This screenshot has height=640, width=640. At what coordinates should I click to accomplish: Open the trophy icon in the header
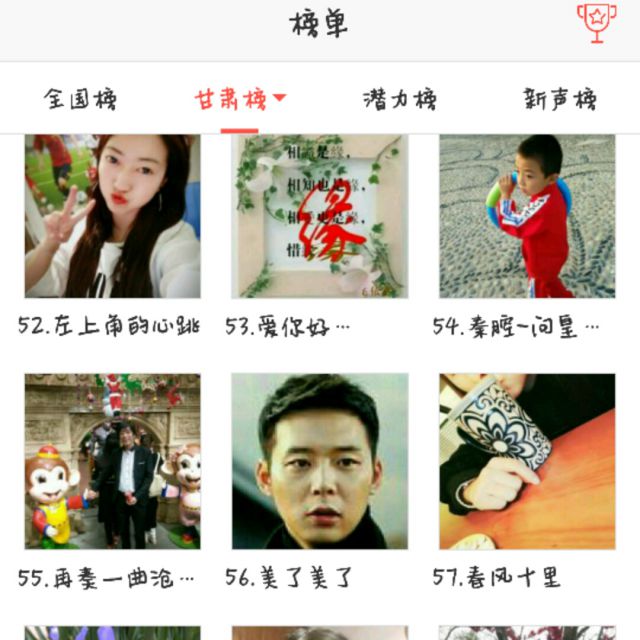596,24
